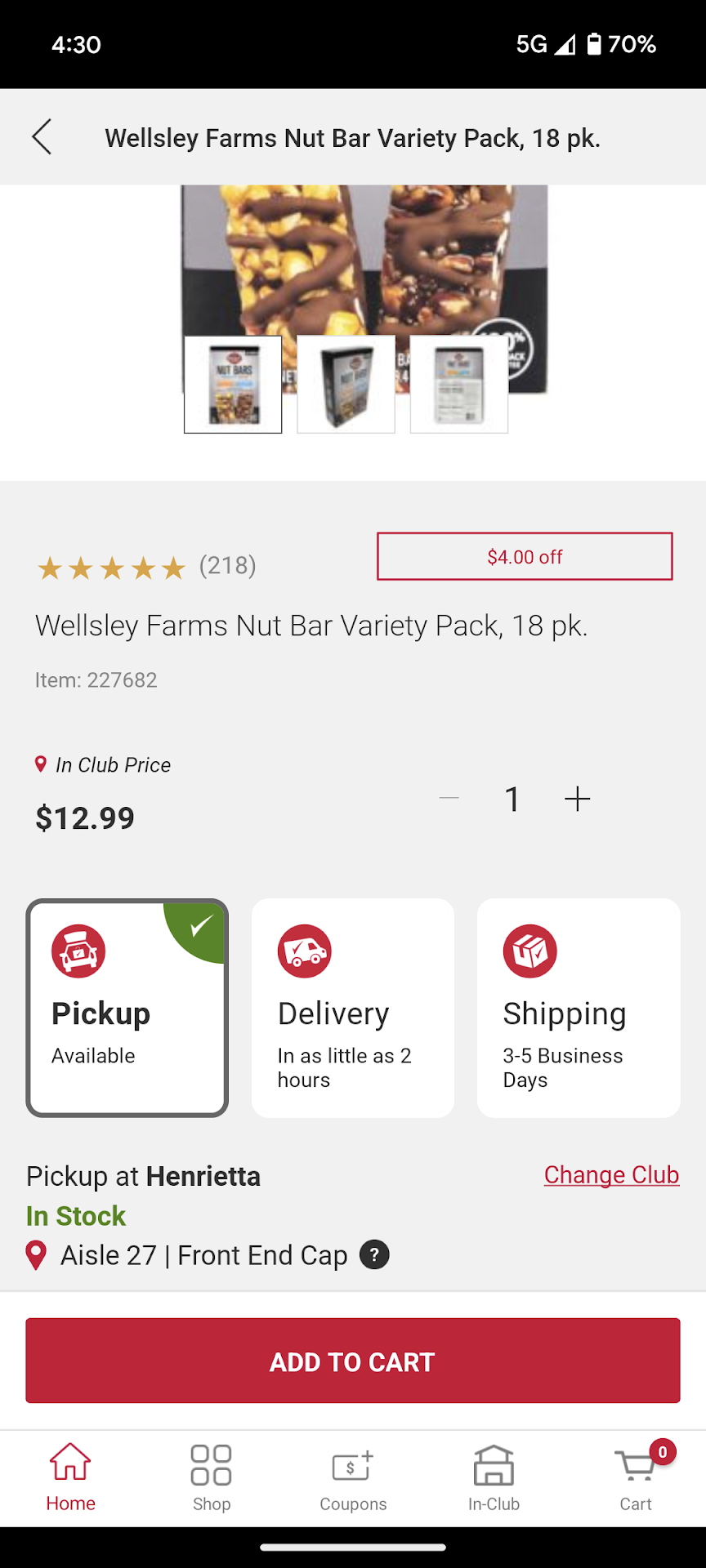Open the In-Club tab
The image size is (706, 1568).
pyautogui.click(x=494, y=1477)
